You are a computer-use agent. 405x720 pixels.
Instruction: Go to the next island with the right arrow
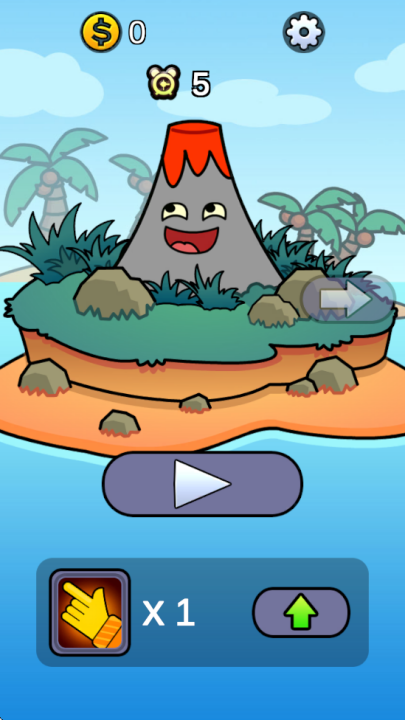349,299
